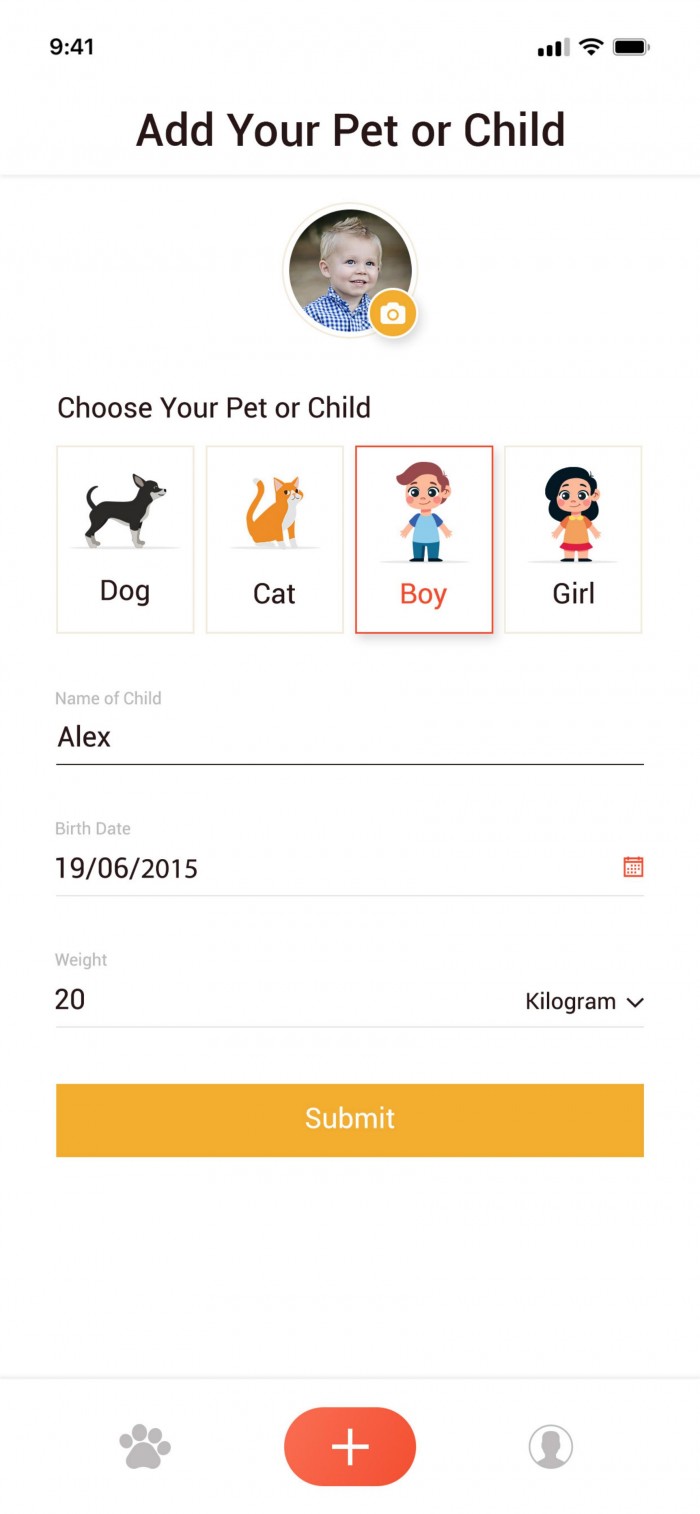Submit the child details form
Image resolution: width=700 pixels, height=1514 pixels.
[349, 1120]
